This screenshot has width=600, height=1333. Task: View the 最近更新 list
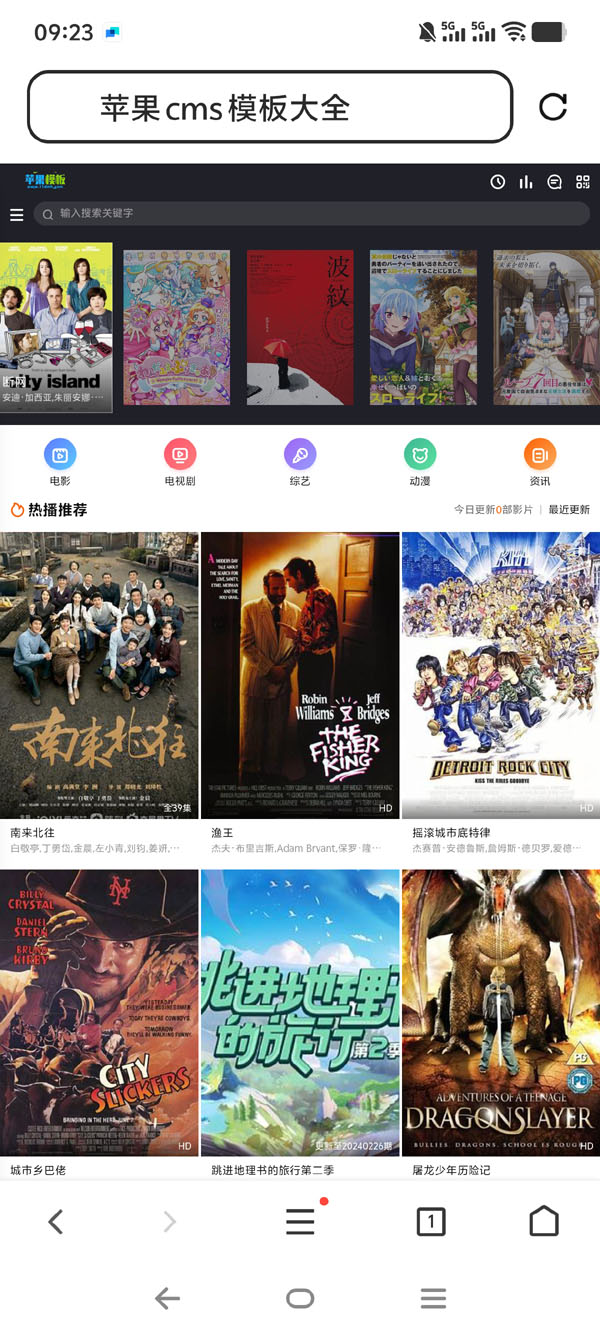pos(569,510)
